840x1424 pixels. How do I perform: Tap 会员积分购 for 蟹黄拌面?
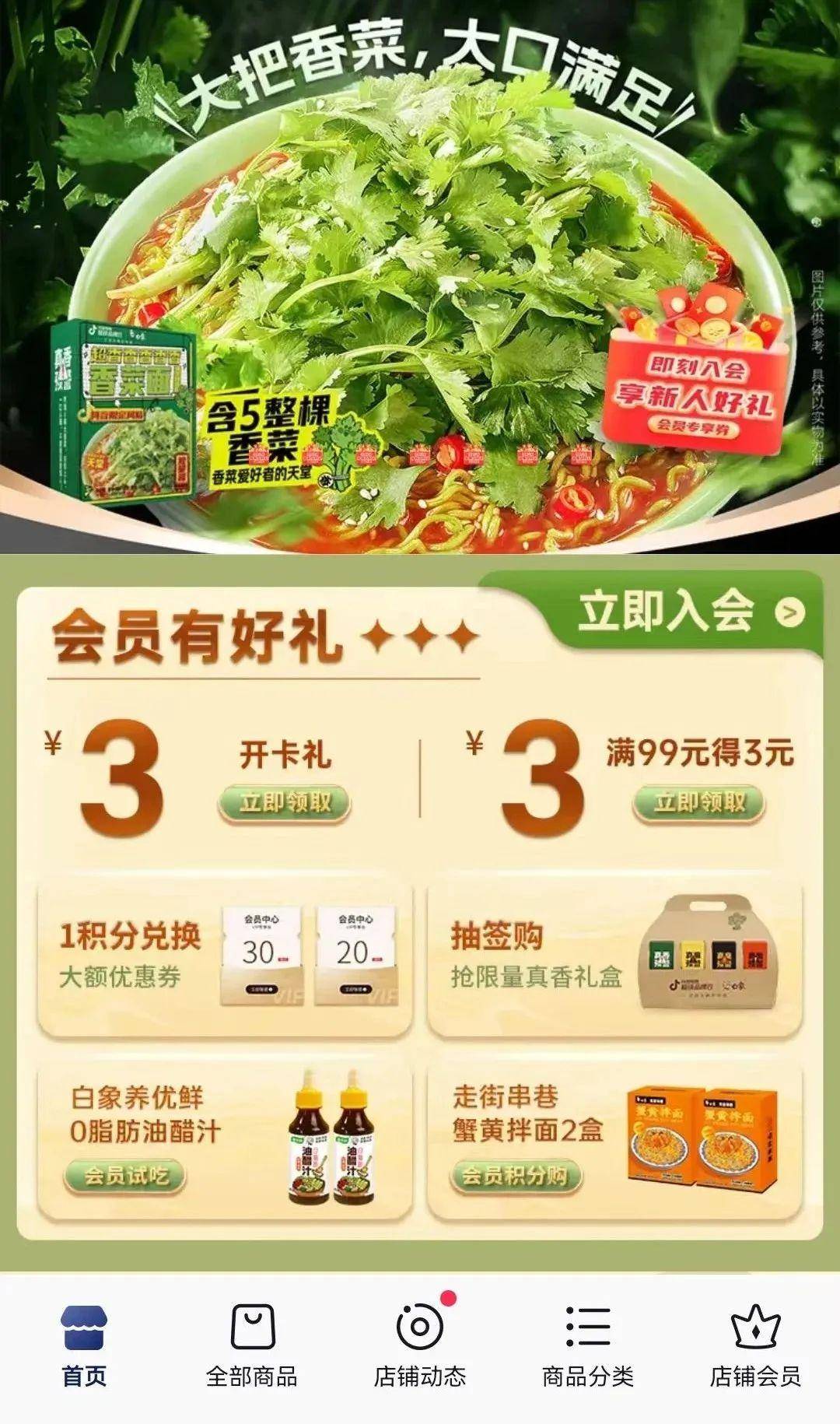pyautogui.click(x=515, y=1175)
